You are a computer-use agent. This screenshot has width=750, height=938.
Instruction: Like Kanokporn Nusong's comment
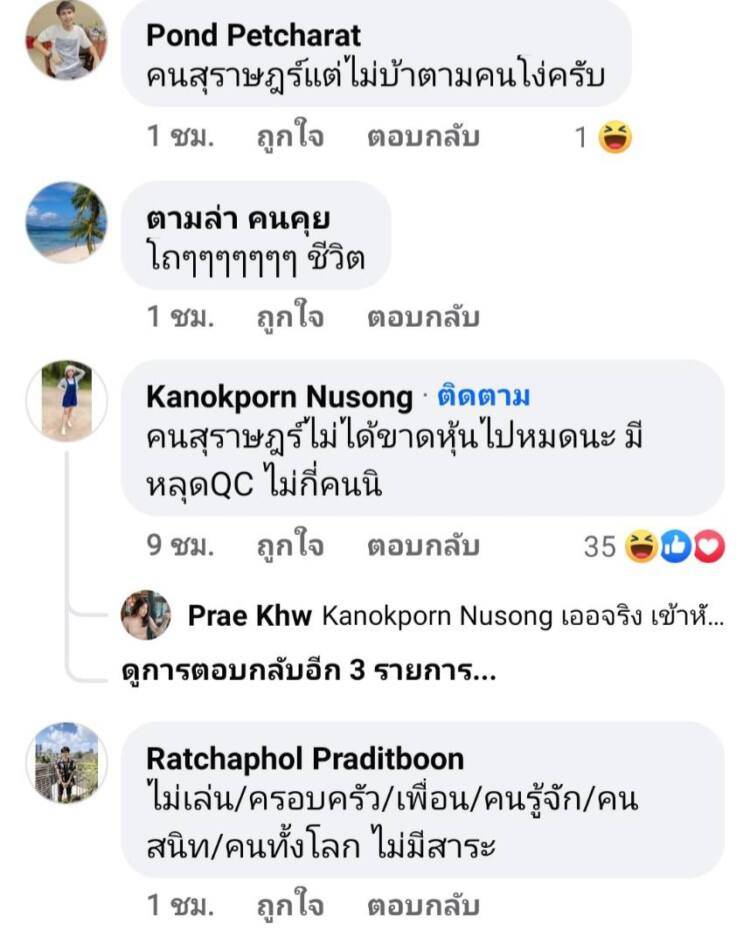click(290, 546)
